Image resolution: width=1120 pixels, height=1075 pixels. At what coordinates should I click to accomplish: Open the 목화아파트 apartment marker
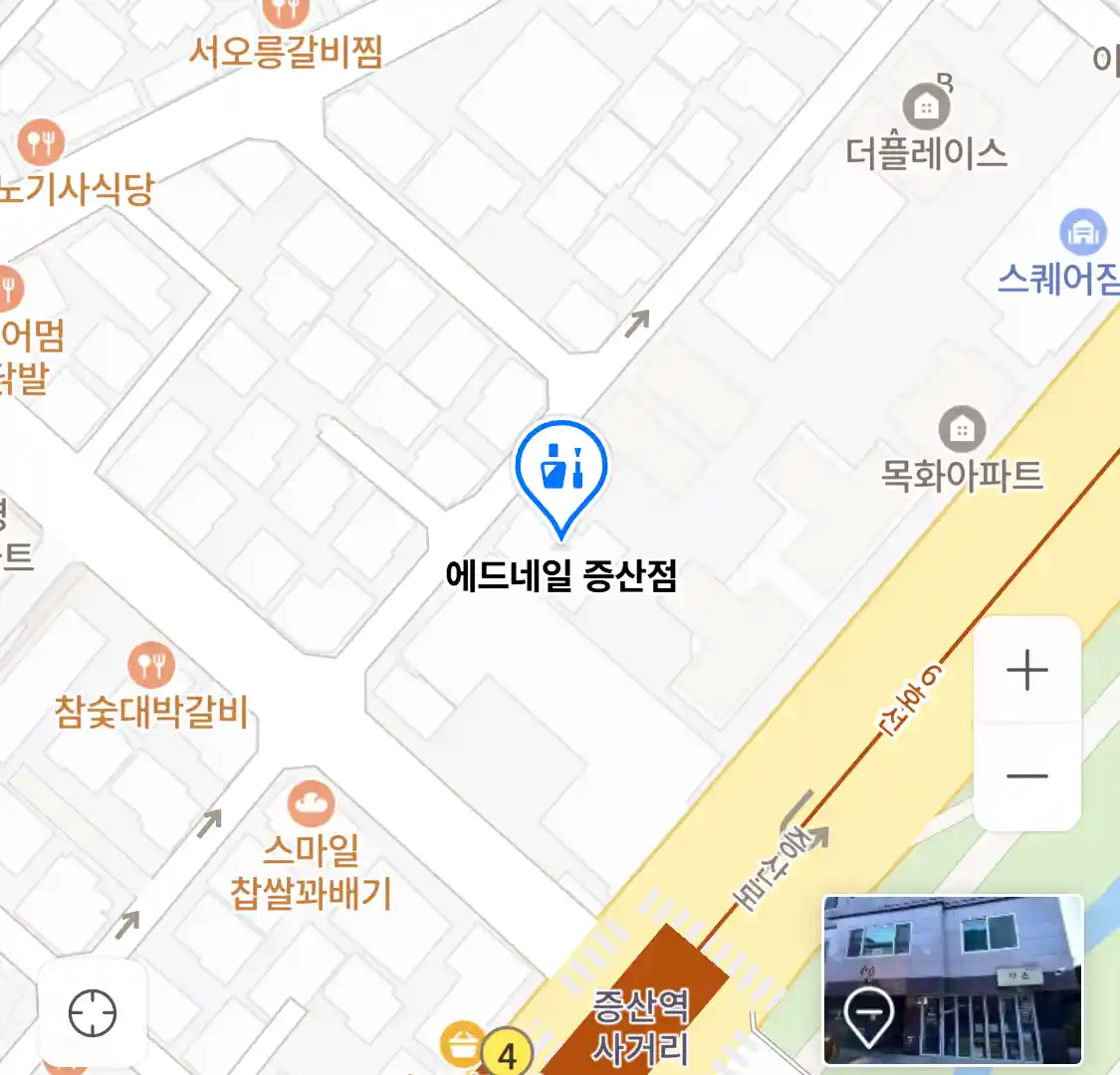pyautogui.click(x=962, y=430)
